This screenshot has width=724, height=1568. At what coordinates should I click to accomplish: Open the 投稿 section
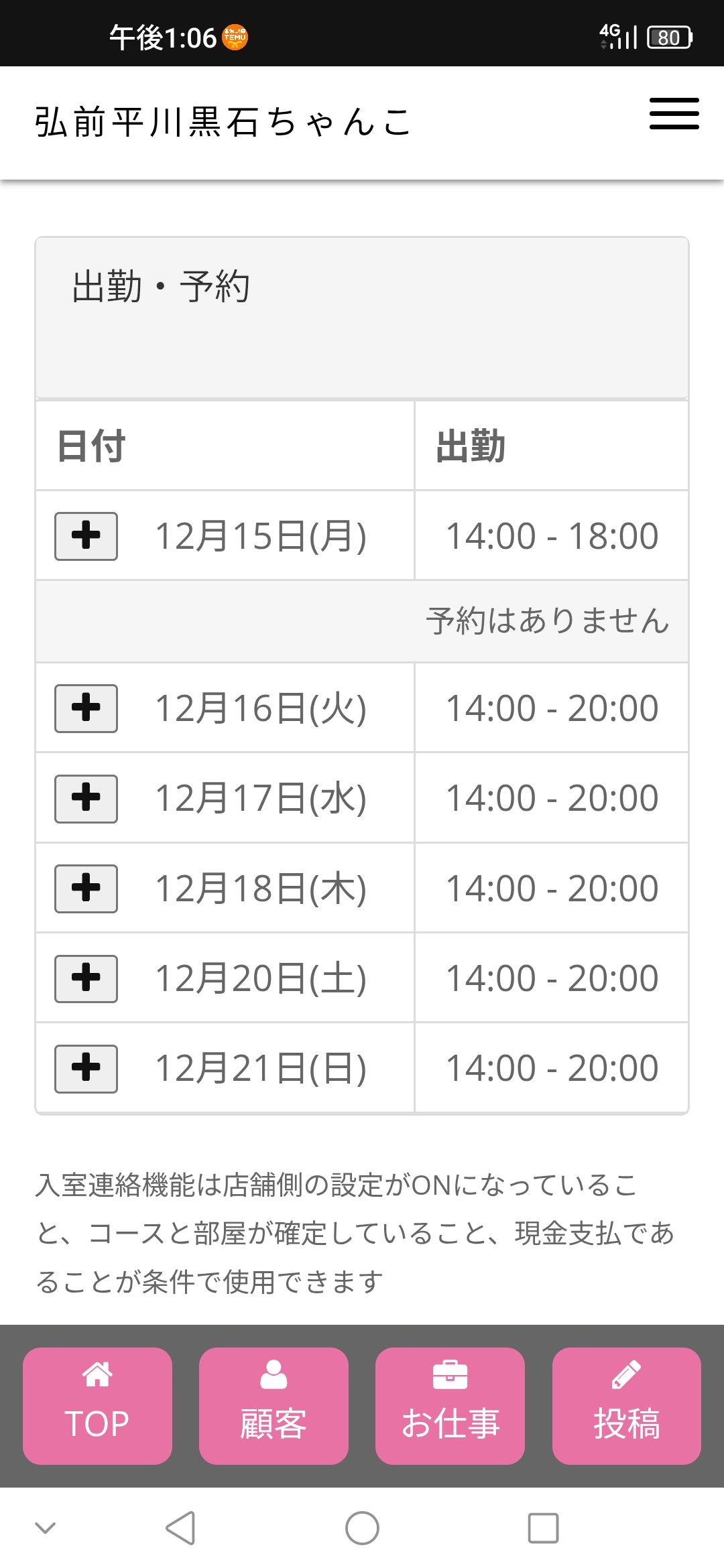(626, 1405)
